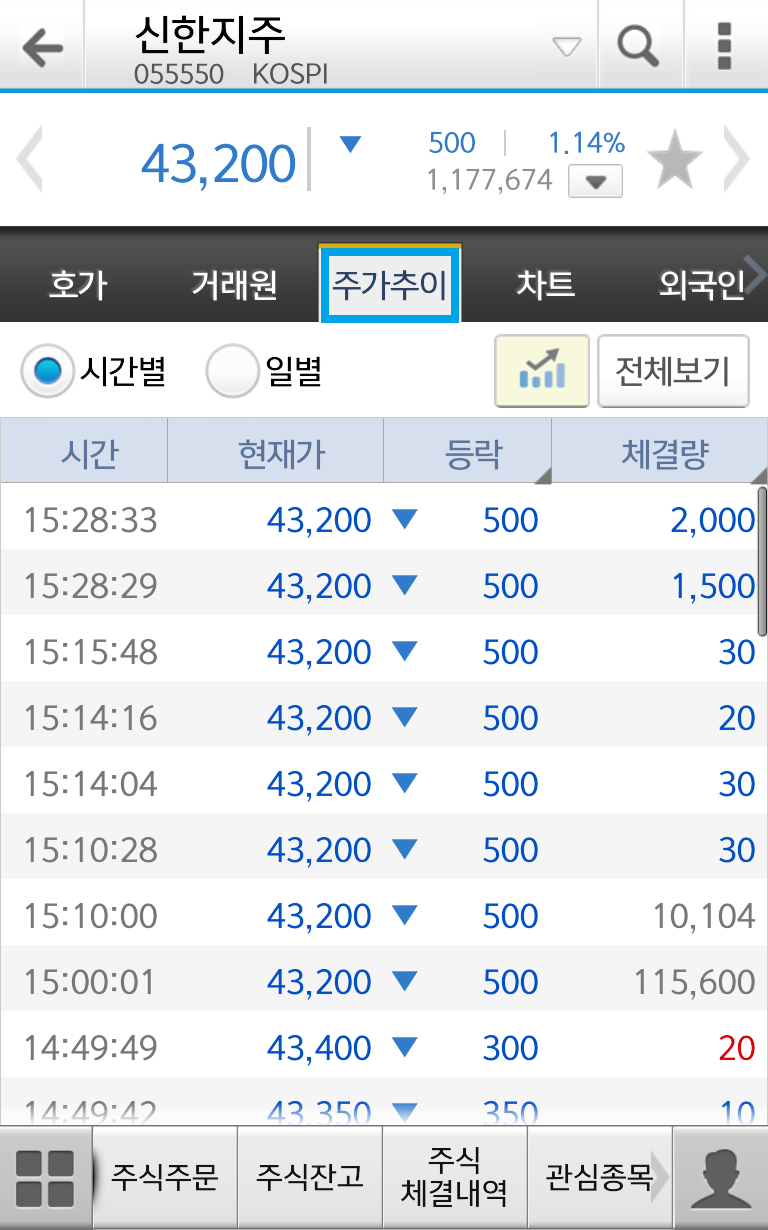The height and width of the screenshot is (1230, 768).
Task: Go back using the arrow icon
Action: click(x=41, y=46)
